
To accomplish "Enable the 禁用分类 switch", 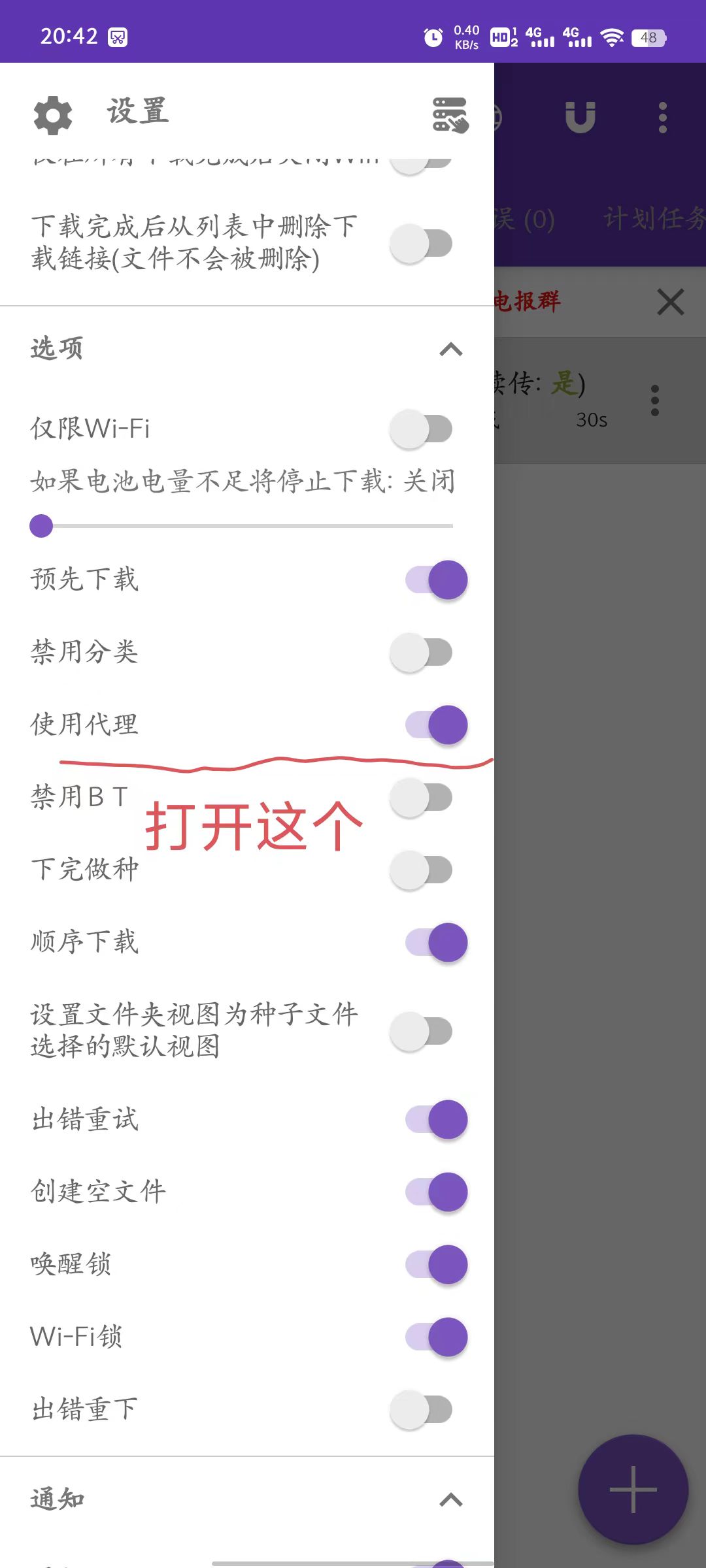I will [x=422, y=652].
